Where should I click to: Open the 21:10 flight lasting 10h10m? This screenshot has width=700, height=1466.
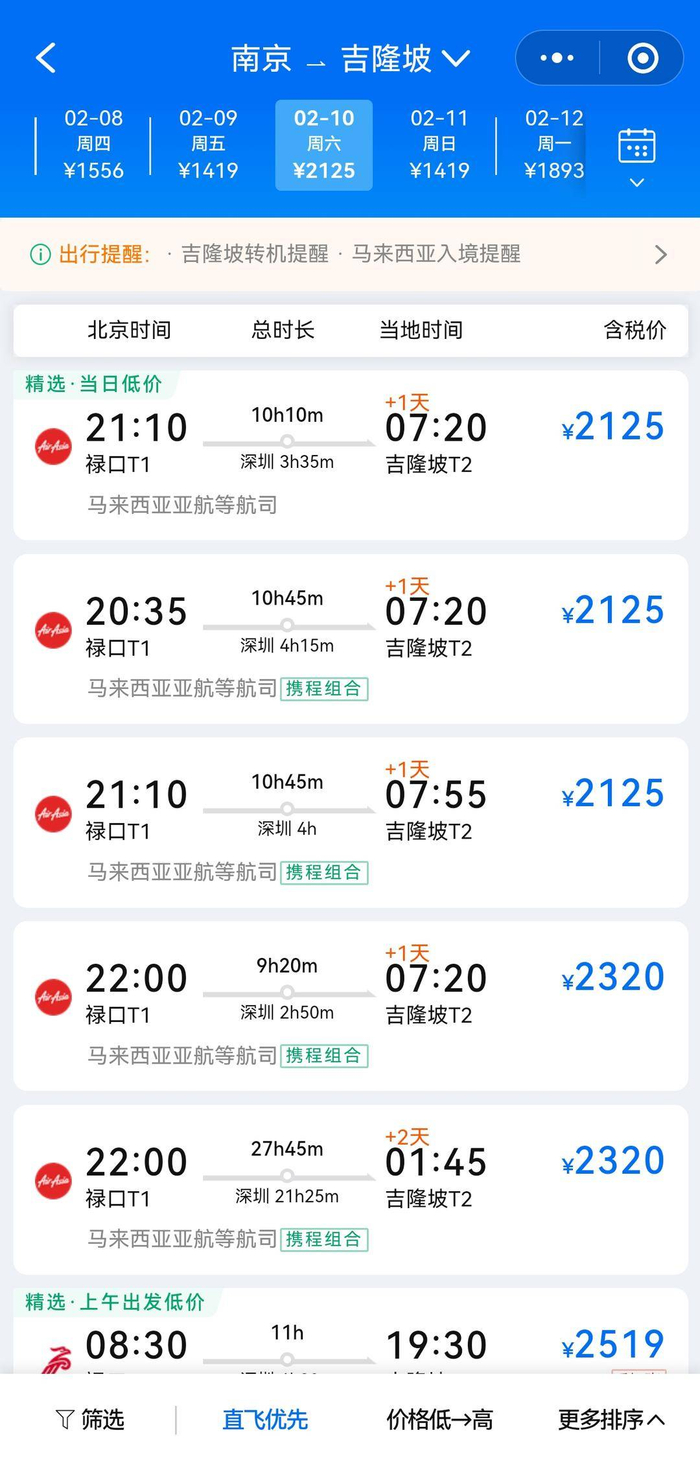[x=350, y=455]
